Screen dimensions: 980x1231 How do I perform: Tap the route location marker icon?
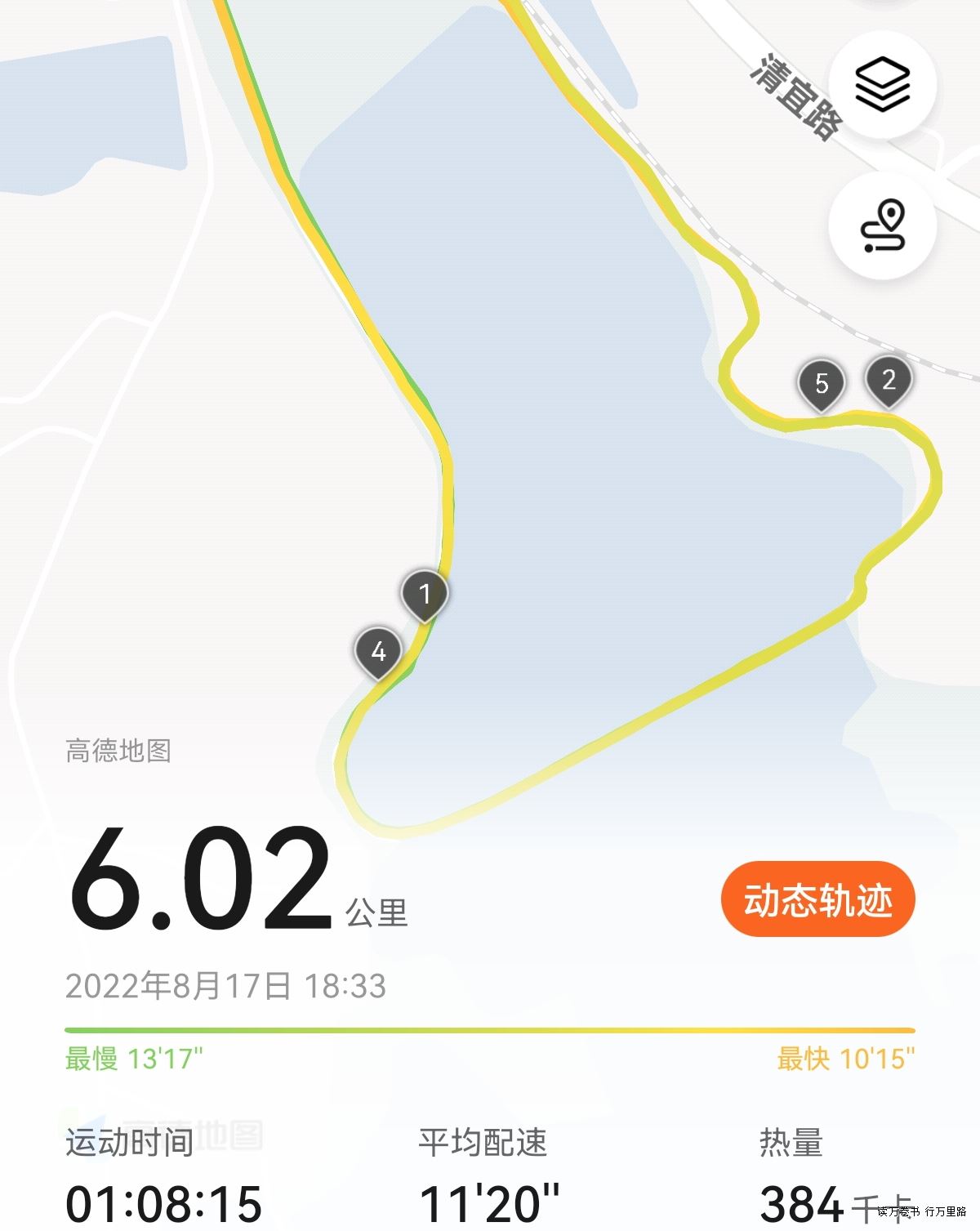882,226
